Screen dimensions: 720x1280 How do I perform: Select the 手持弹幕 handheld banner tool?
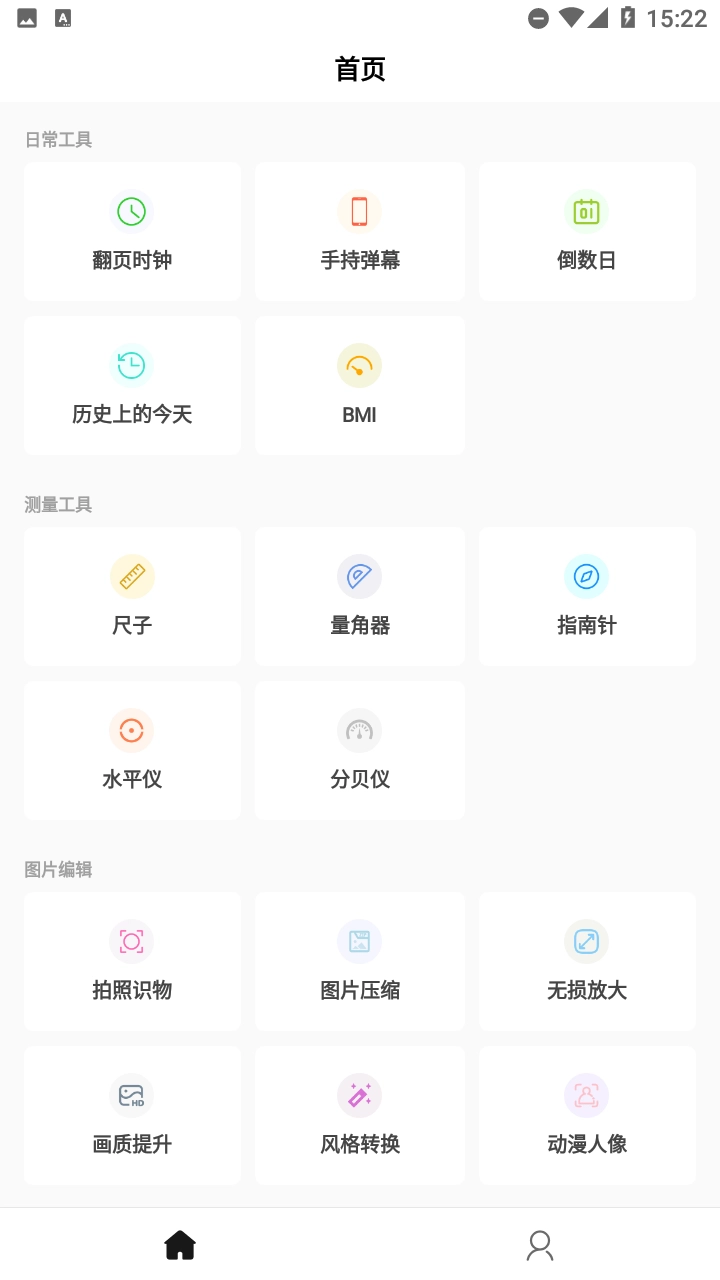pos(359,231)
